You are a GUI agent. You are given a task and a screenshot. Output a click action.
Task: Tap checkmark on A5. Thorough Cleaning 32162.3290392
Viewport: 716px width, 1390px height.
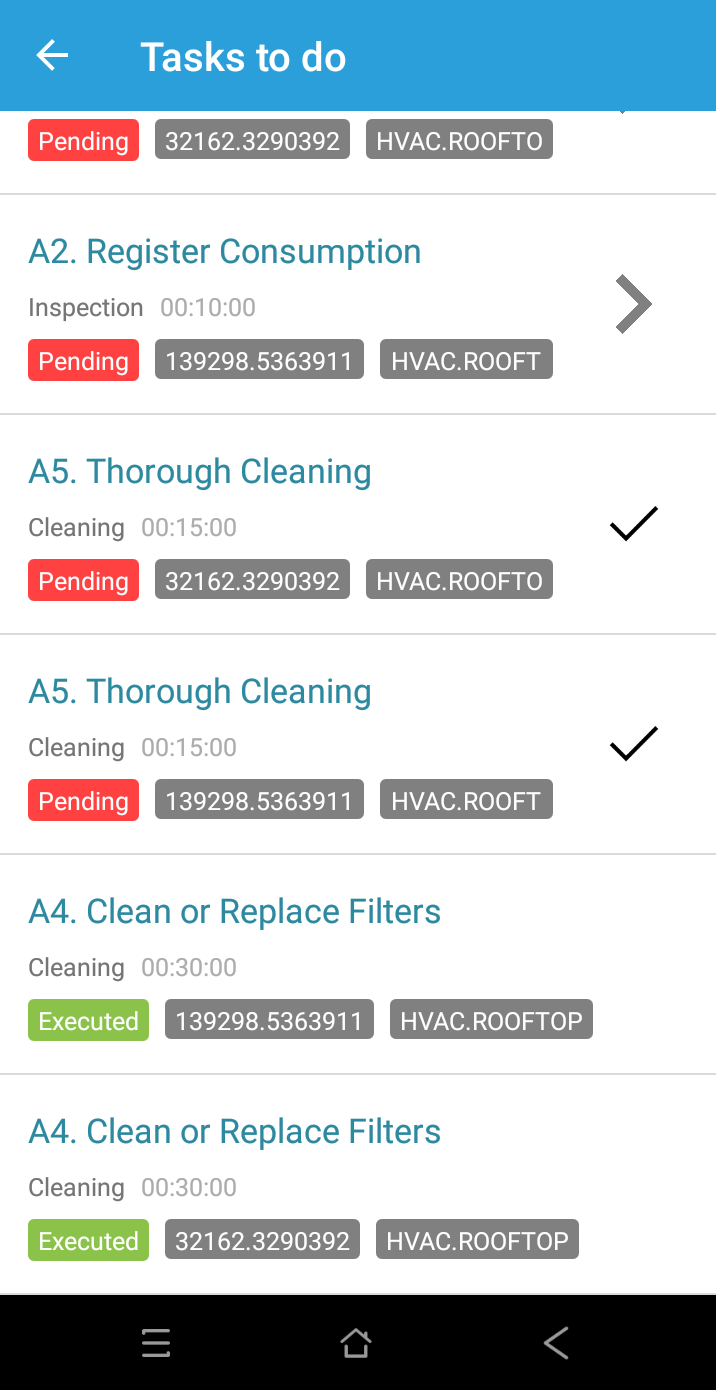[x=634, y=524]
